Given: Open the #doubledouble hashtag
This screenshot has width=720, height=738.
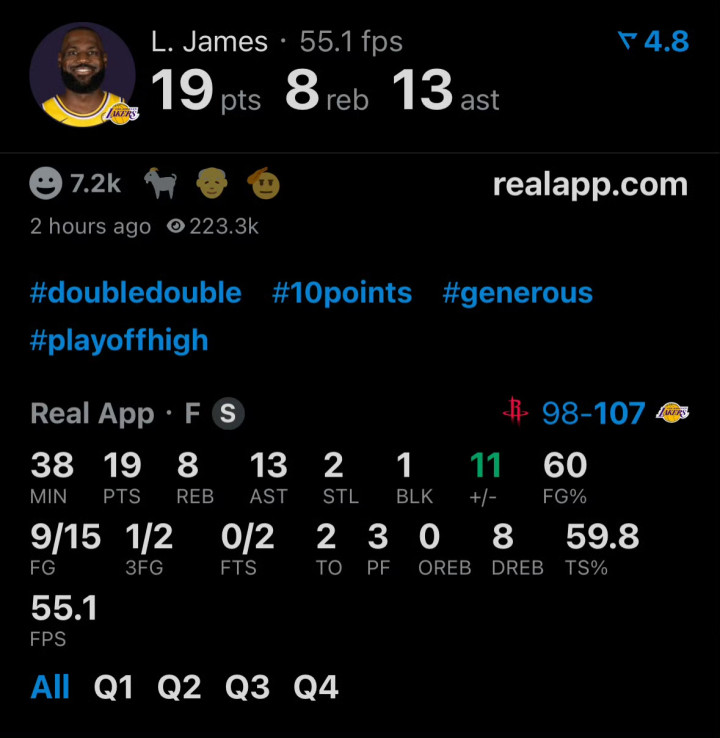Looking at the screenshot, I should 136,293.
